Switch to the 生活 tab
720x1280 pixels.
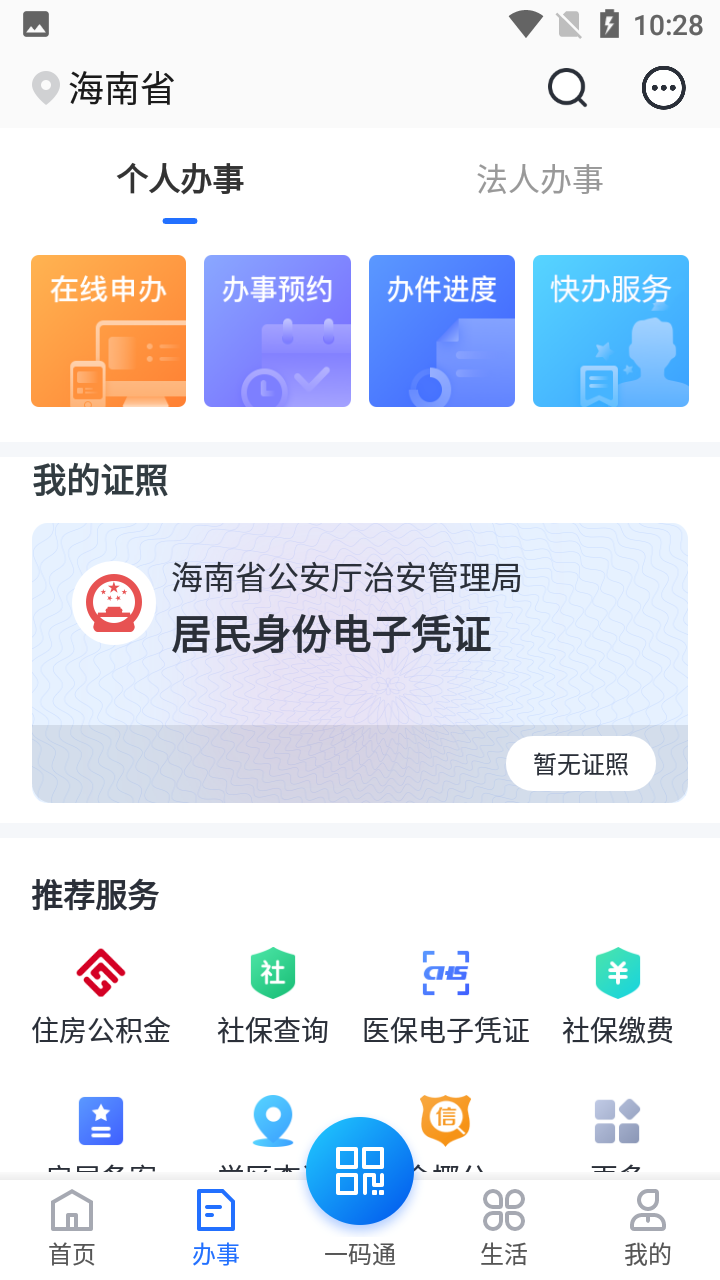(504, 1228)
